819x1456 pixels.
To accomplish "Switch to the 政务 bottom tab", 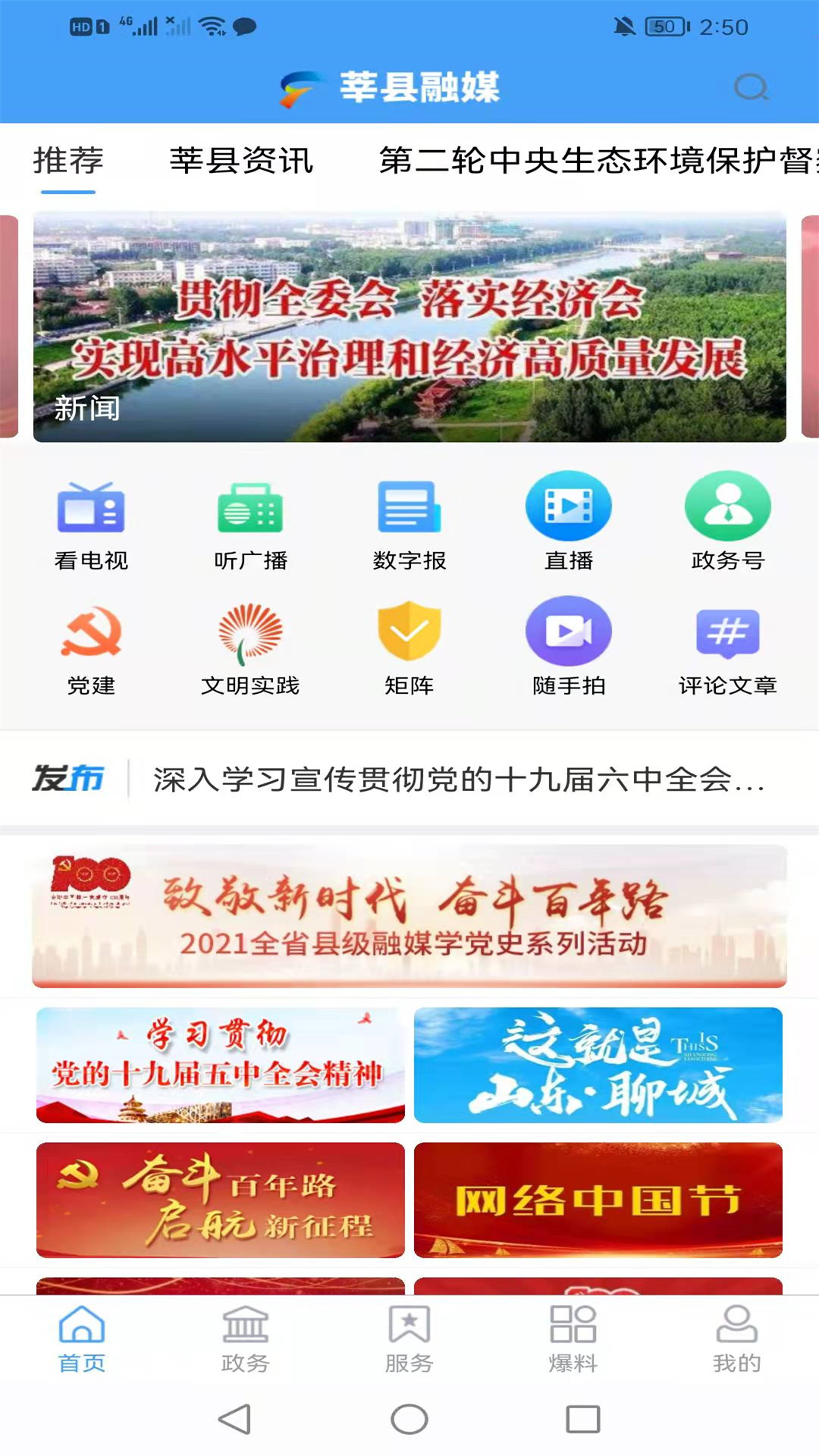I will [x=246, y=1340].
